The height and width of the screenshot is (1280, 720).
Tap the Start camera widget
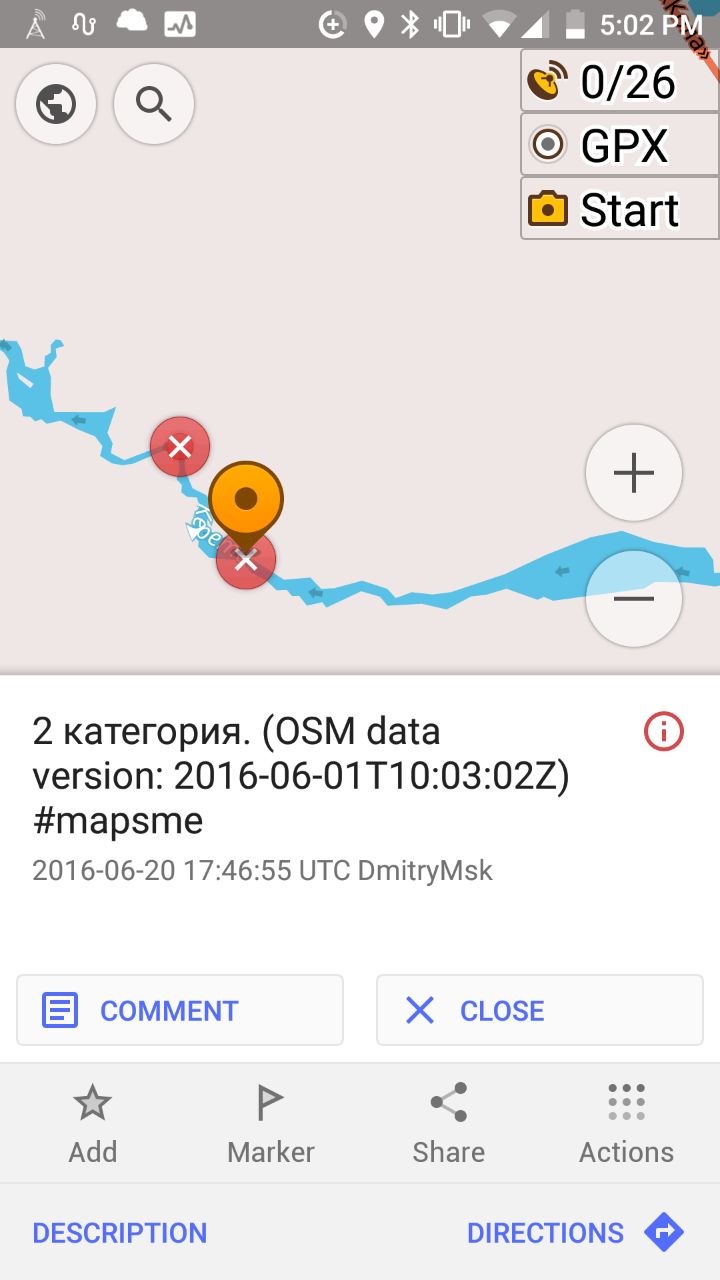[620, 209]
